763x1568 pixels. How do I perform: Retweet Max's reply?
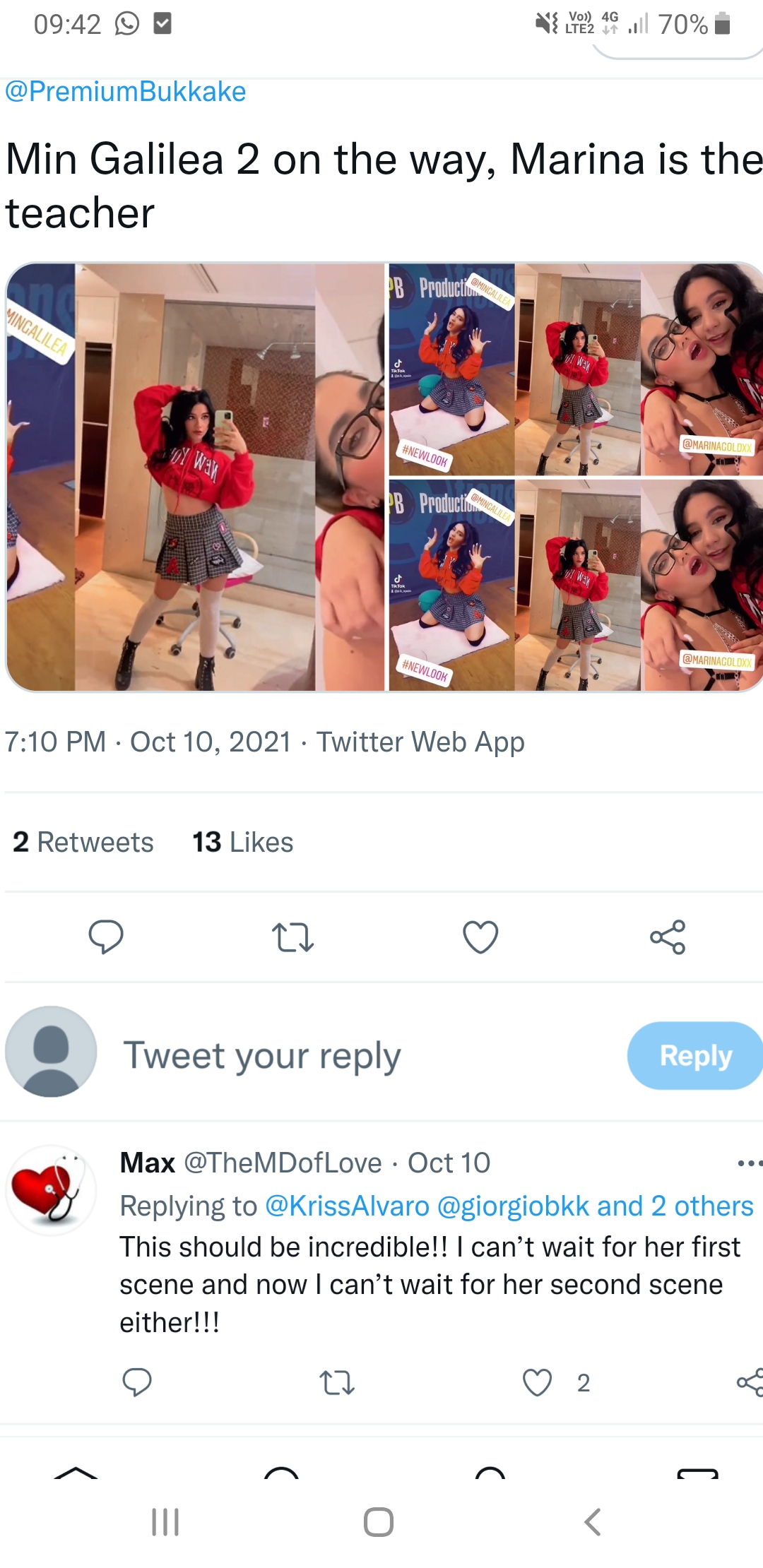337,1382
